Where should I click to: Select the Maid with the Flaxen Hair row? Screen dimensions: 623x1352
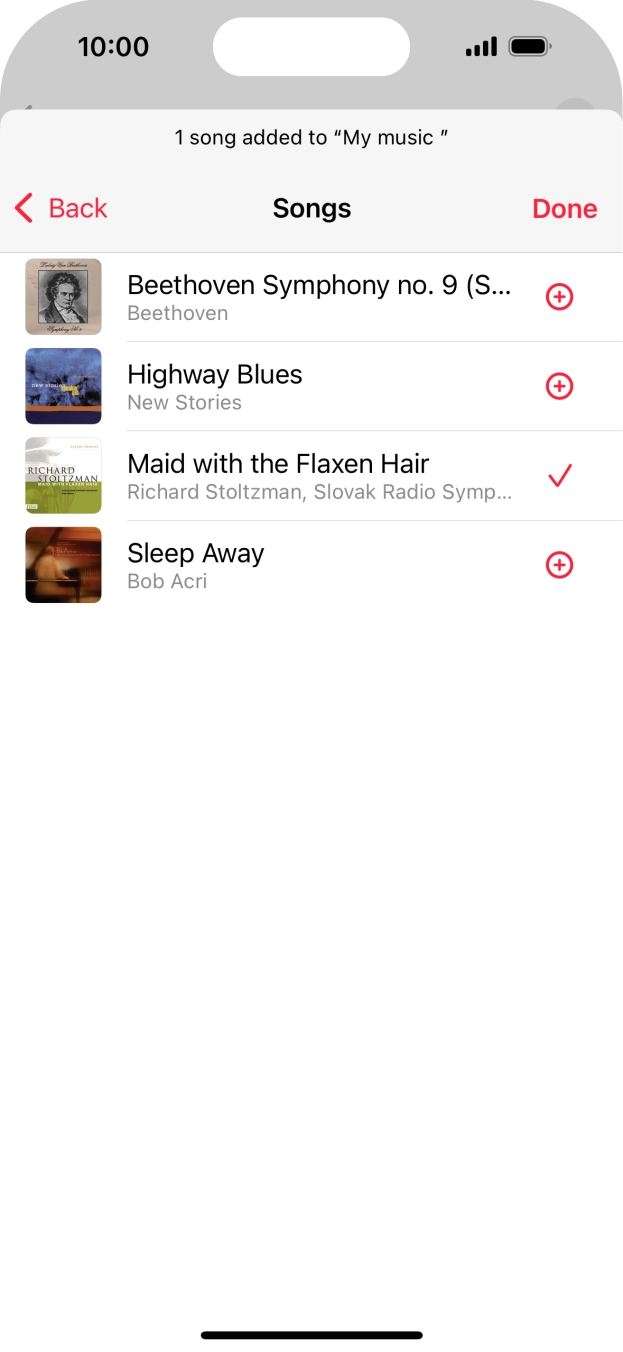[x=318, y=476]
